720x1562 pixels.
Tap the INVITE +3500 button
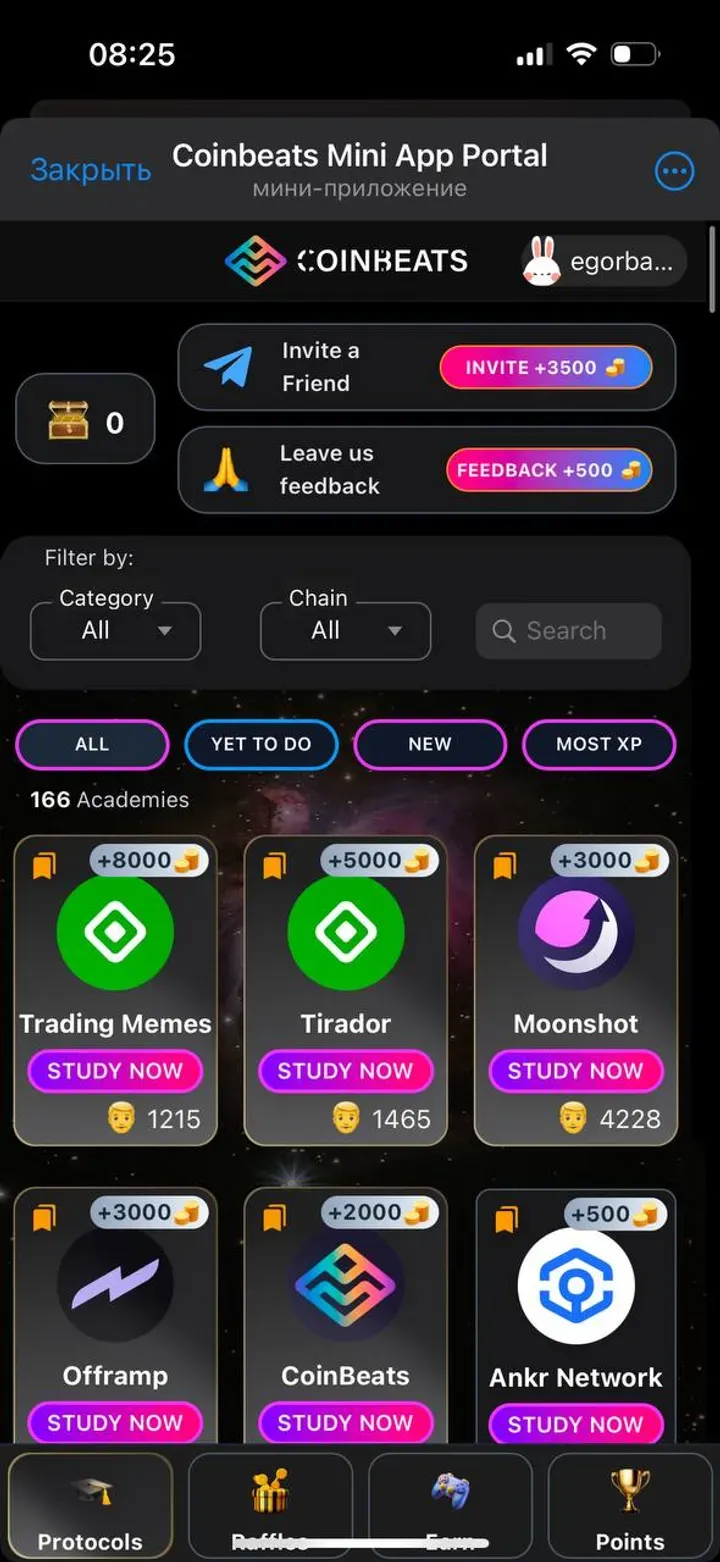545,368
